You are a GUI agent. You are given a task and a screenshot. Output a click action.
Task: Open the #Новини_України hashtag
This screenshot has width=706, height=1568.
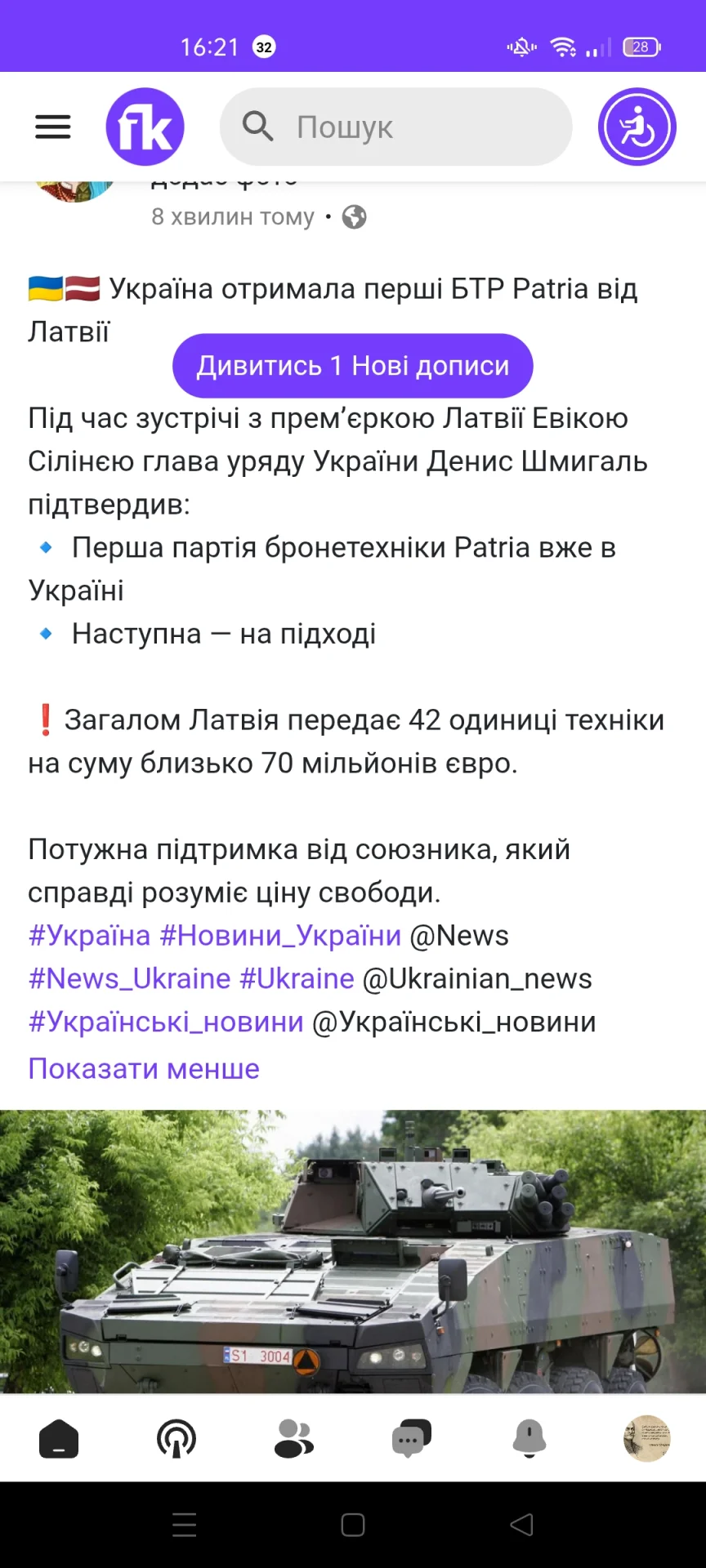pos(280,935)
